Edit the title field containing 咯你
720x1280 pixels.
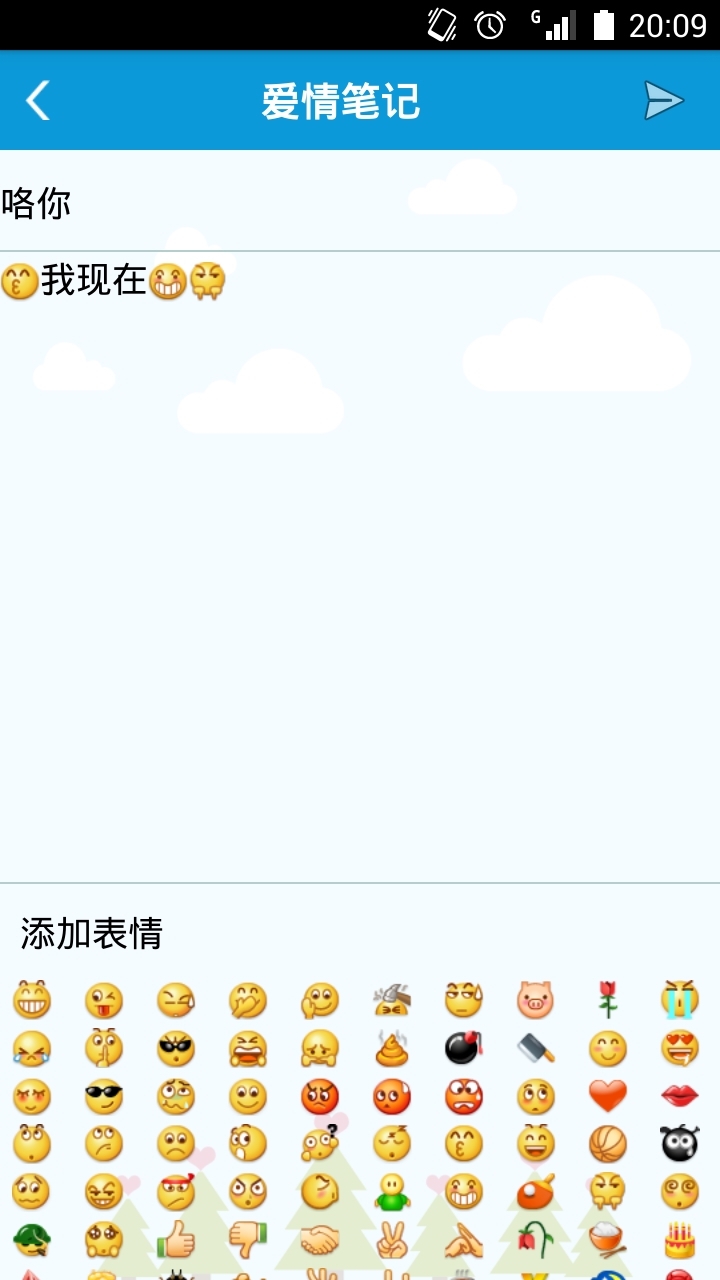point(360,204)
